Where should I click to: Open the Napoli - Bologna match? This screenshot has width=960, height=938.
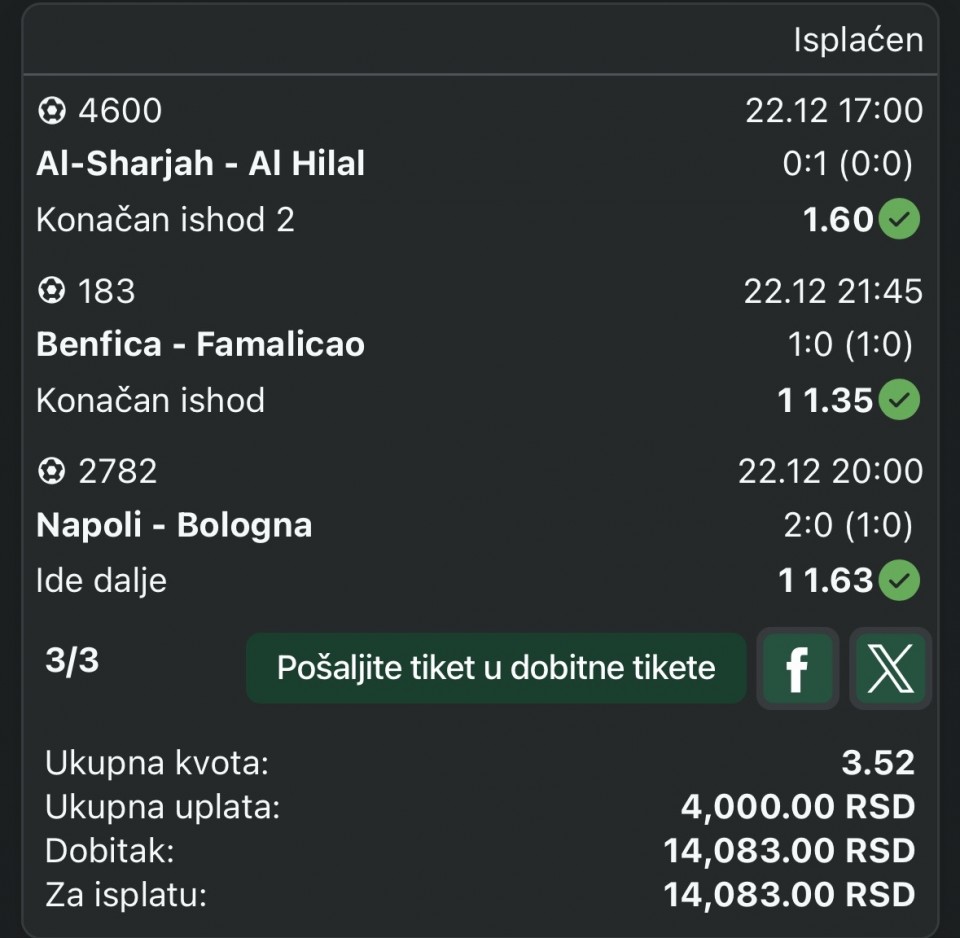[174, 525]
